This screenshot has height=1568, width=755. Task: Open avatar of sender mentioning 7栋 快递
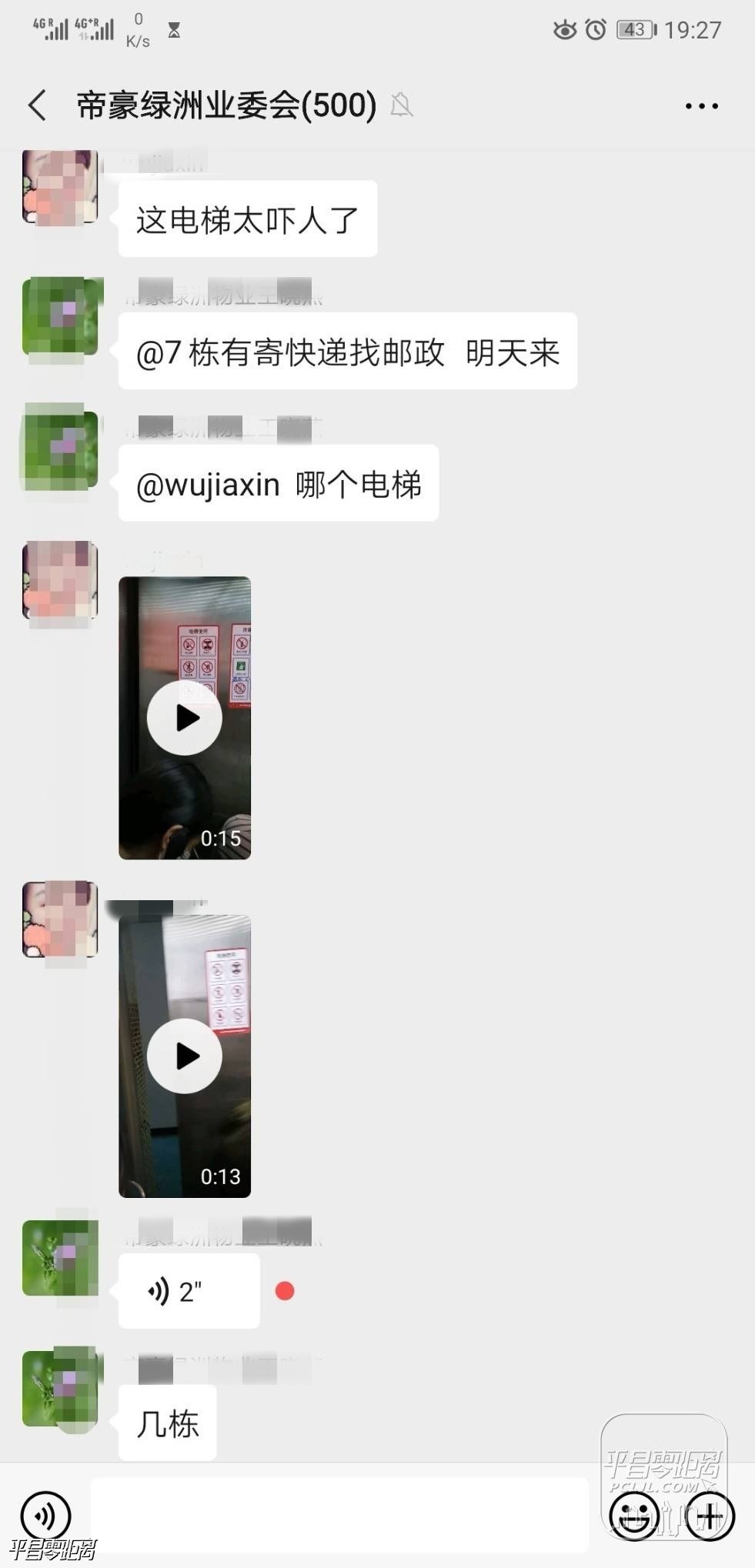[x=60, y=317]
